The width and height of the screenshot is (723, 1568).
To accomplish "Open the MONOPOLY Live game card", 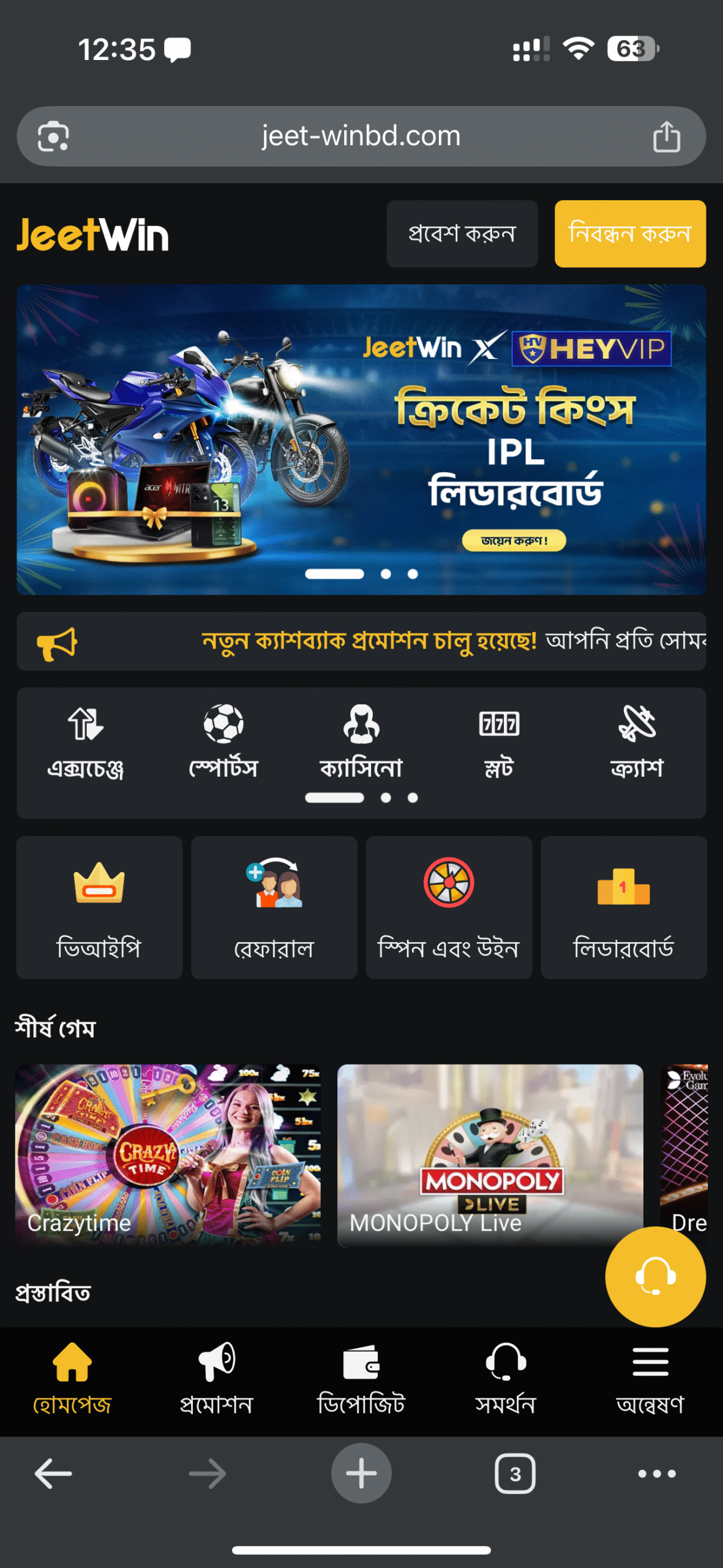I will (490, 1155).
